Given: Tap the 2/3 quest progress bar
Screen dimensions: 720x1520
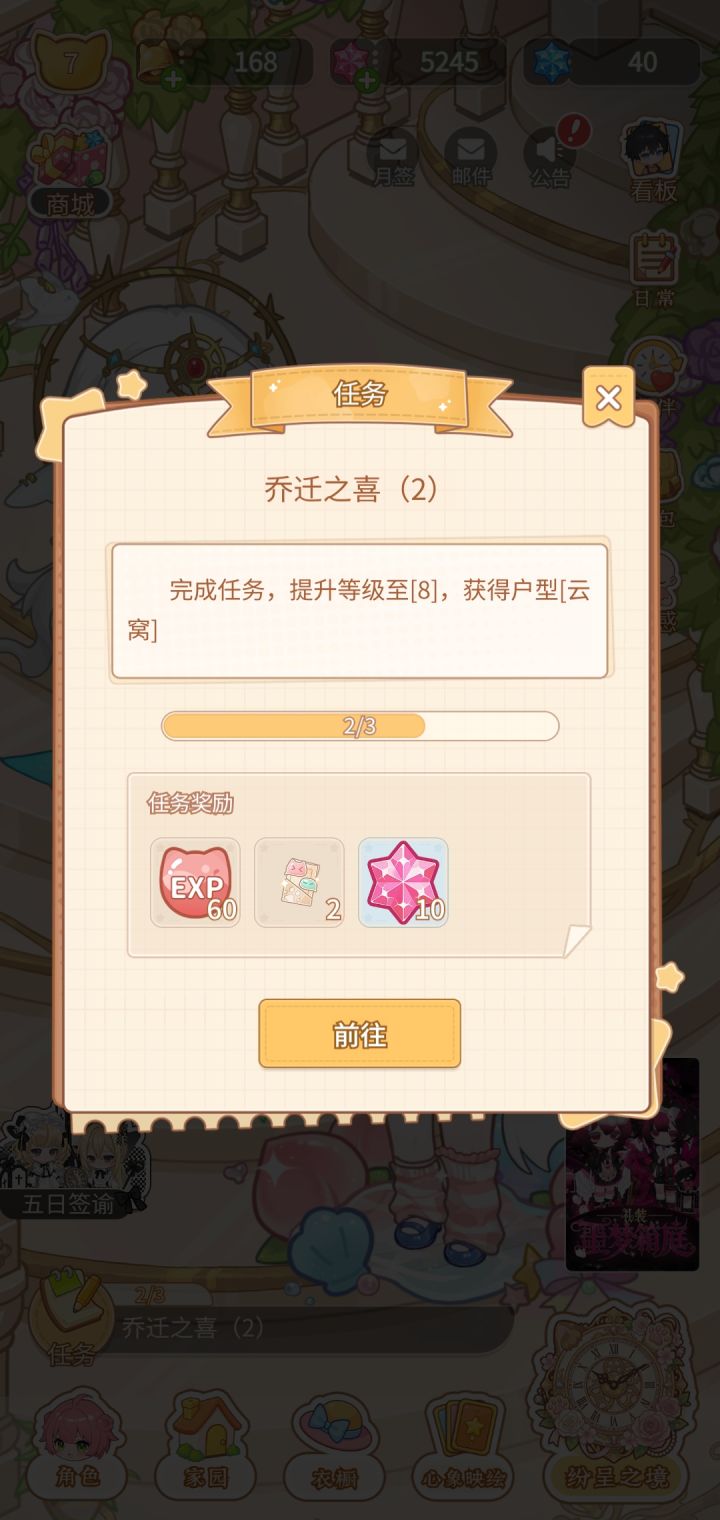Looking at the screenshot, I should (359, 725).
